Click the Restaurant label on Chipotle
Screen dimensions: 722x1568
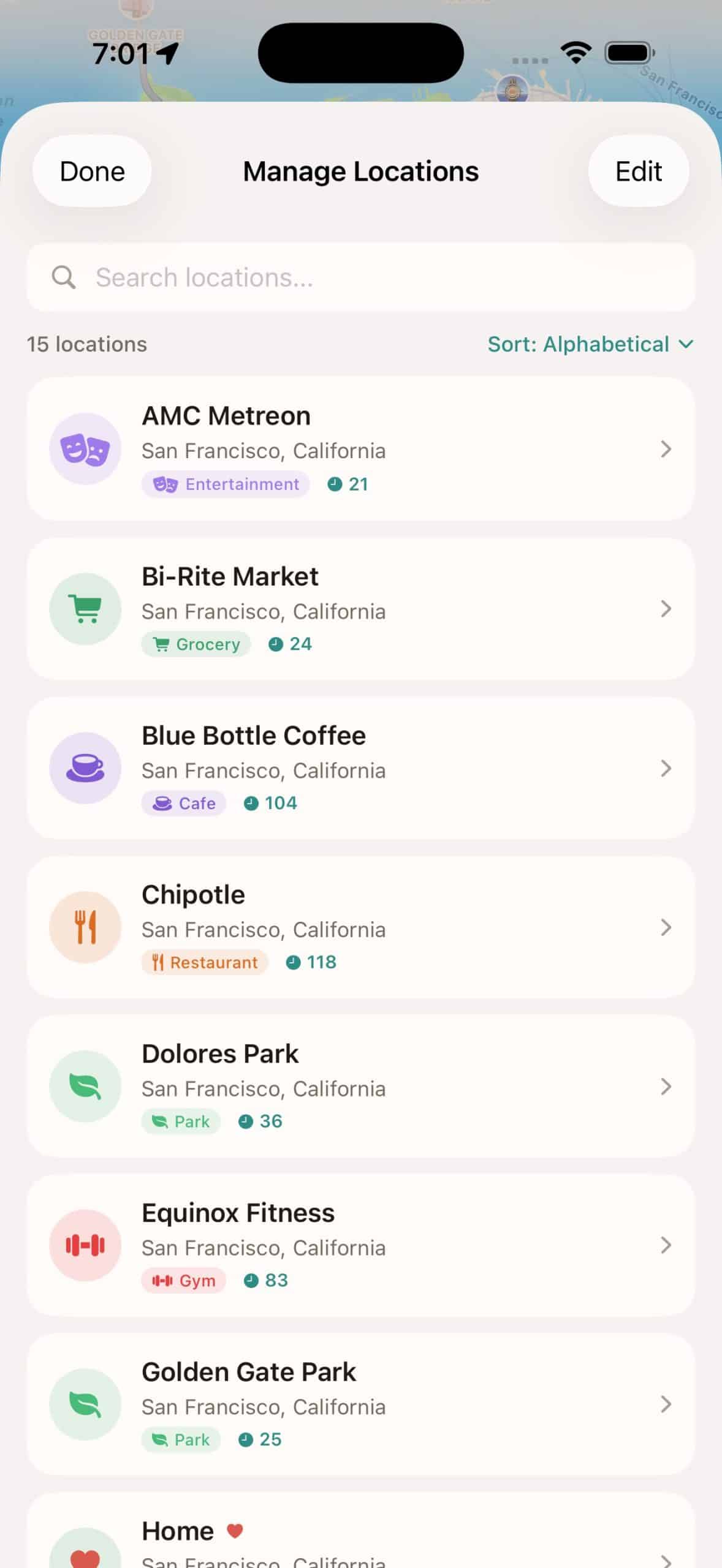204,962
